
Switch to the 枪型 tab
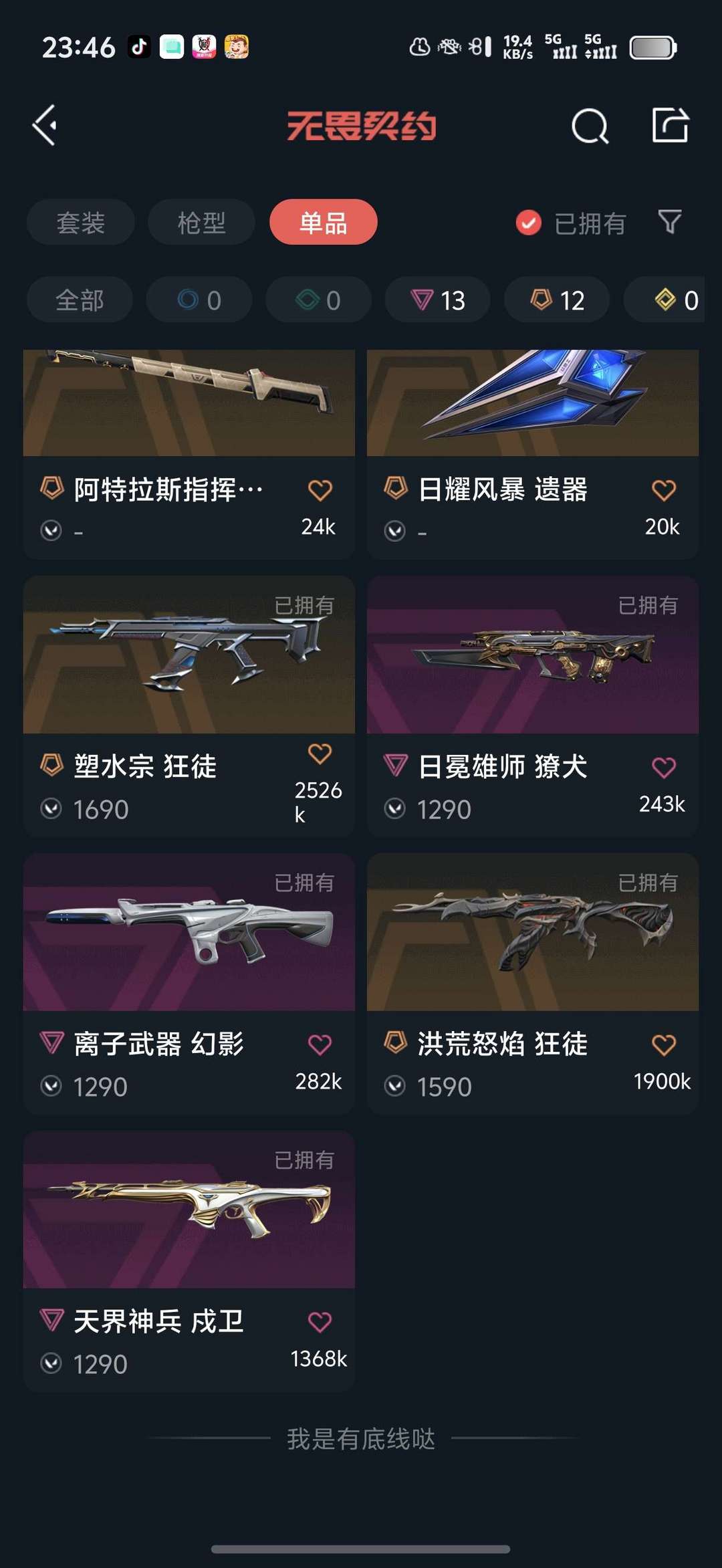[201, 222]
